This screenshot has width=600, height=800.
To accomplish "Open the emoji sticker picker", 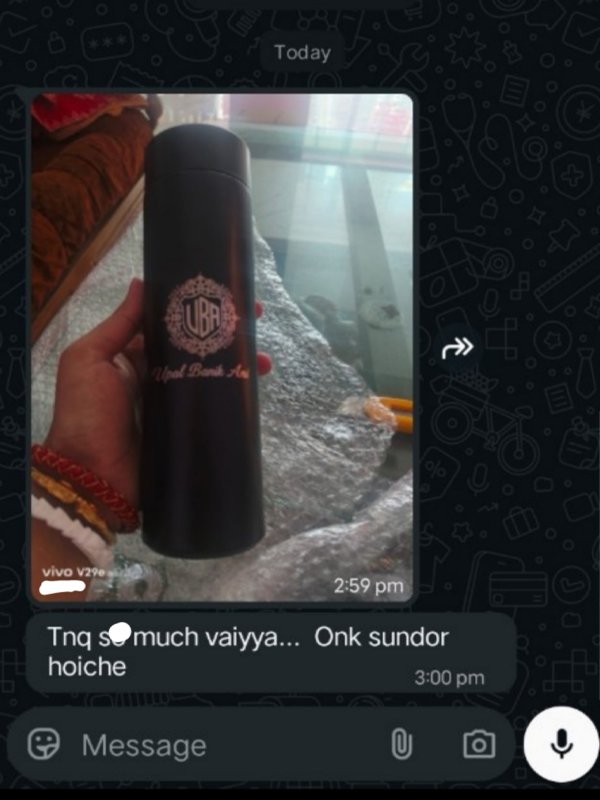I will 44,744.
